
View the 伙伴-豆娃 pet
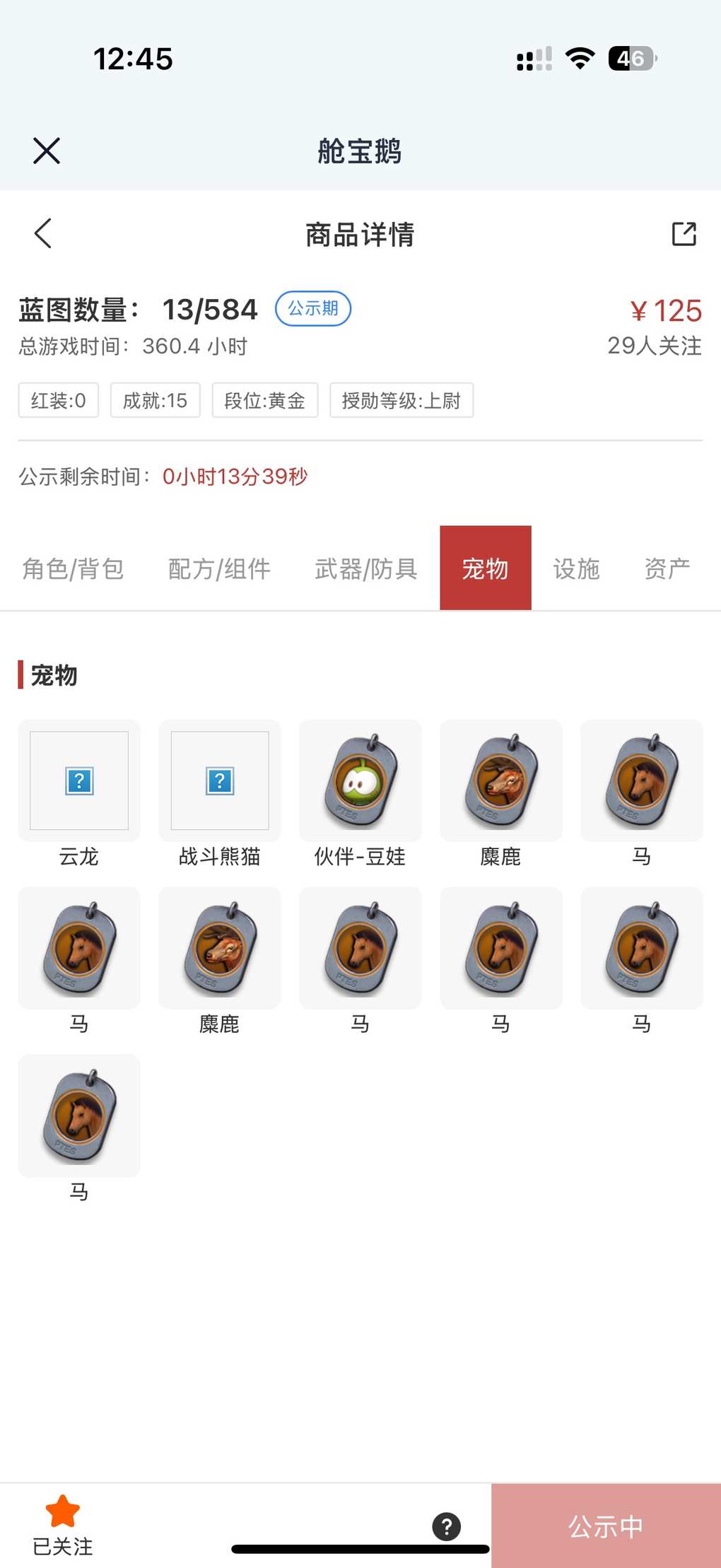pyautogui.click(x=360, y=781)
